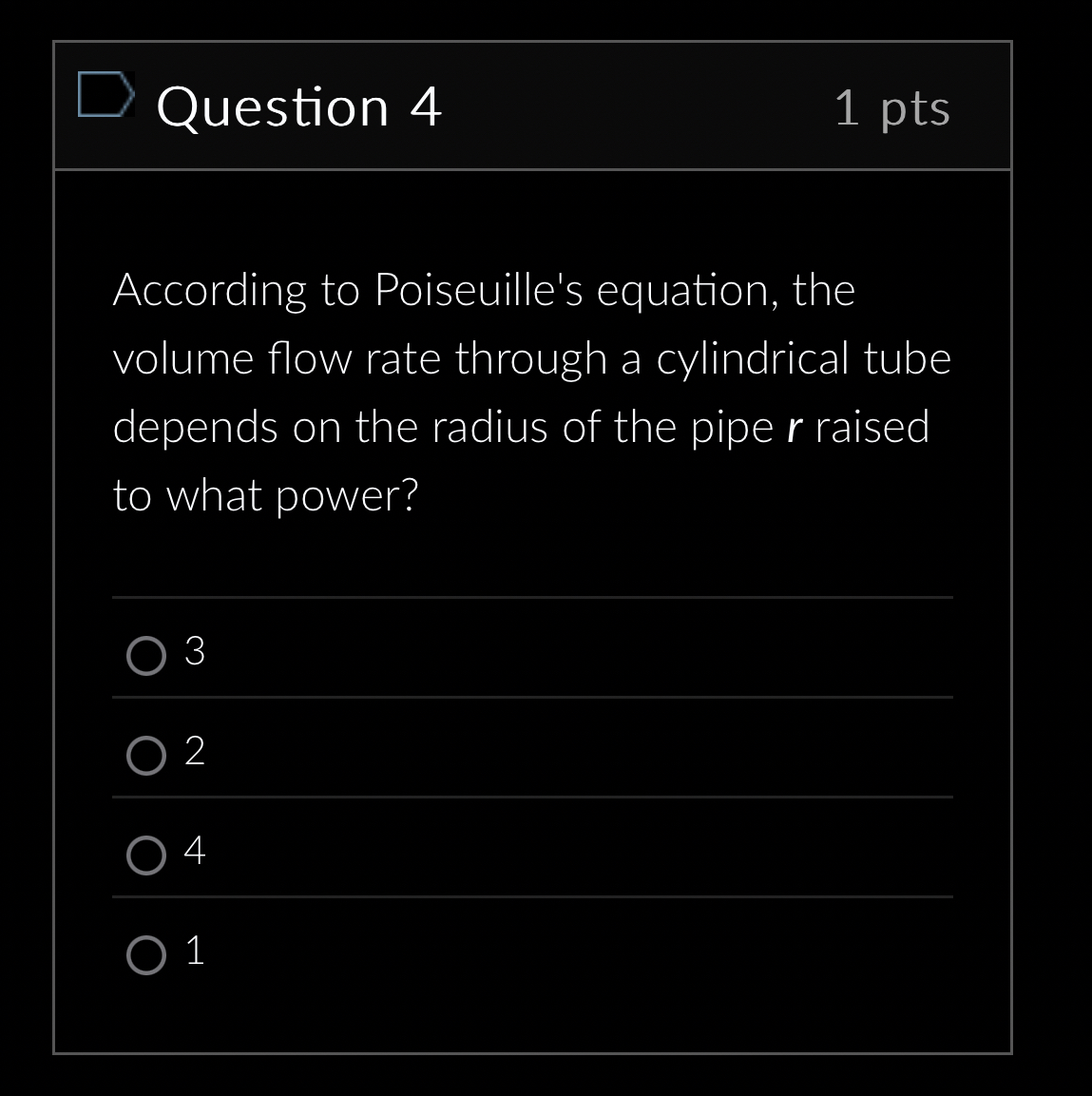
Task: Click the answer label reading 2
Action: (x=195, y=752)
